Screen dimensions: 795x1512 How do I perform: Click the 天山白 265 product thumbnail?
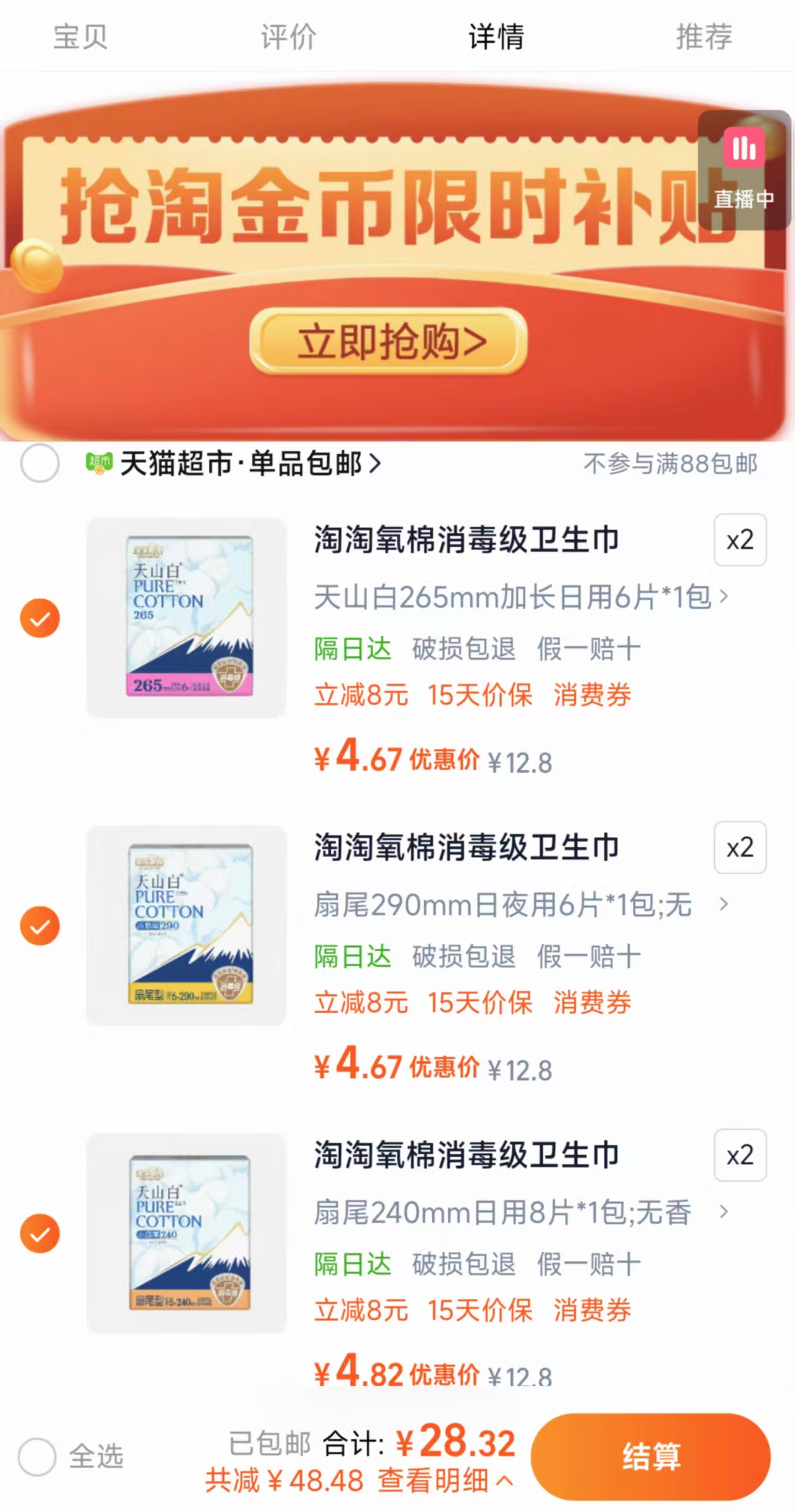pyautogui.click(x=186, y=618)
